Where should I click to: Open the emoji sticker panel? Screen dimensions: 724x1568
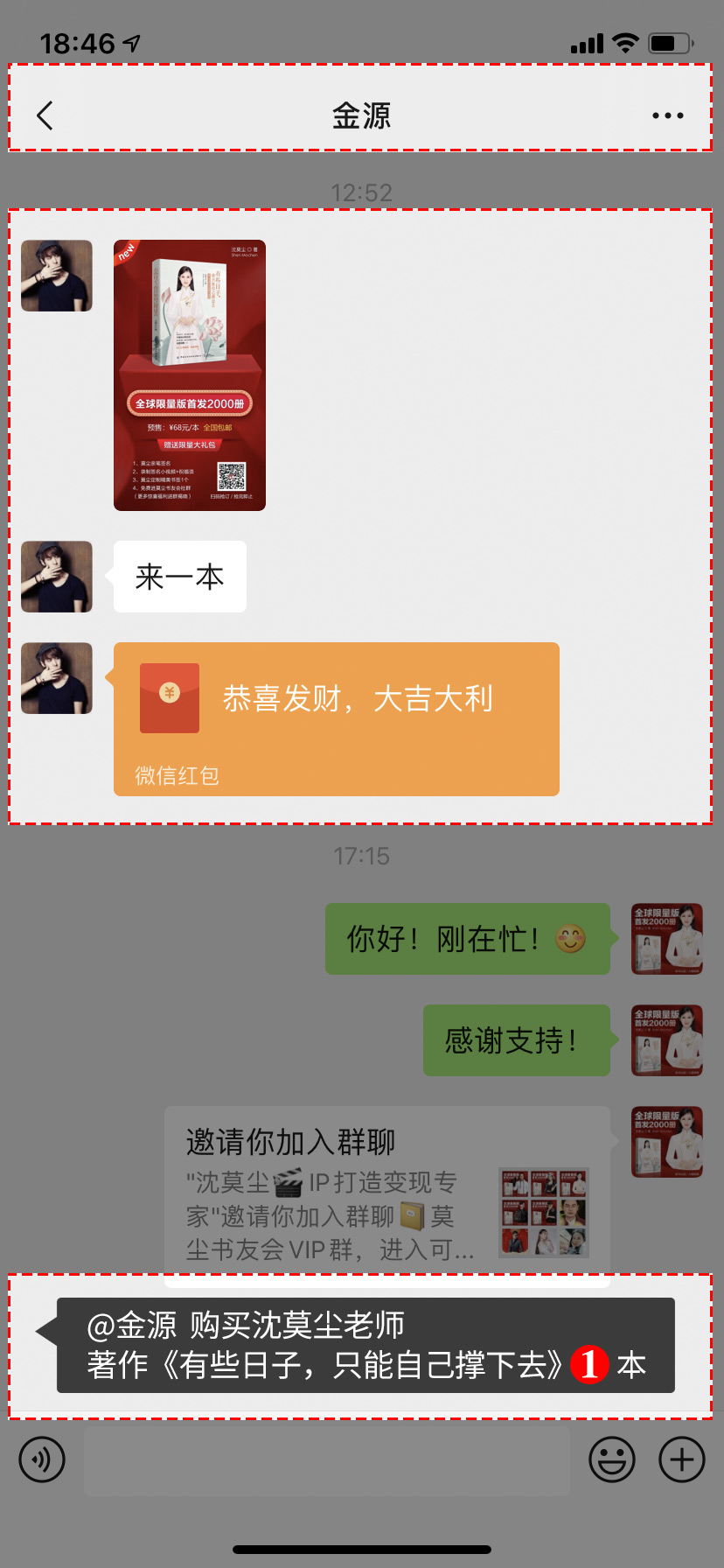(x=611, y=1459)
